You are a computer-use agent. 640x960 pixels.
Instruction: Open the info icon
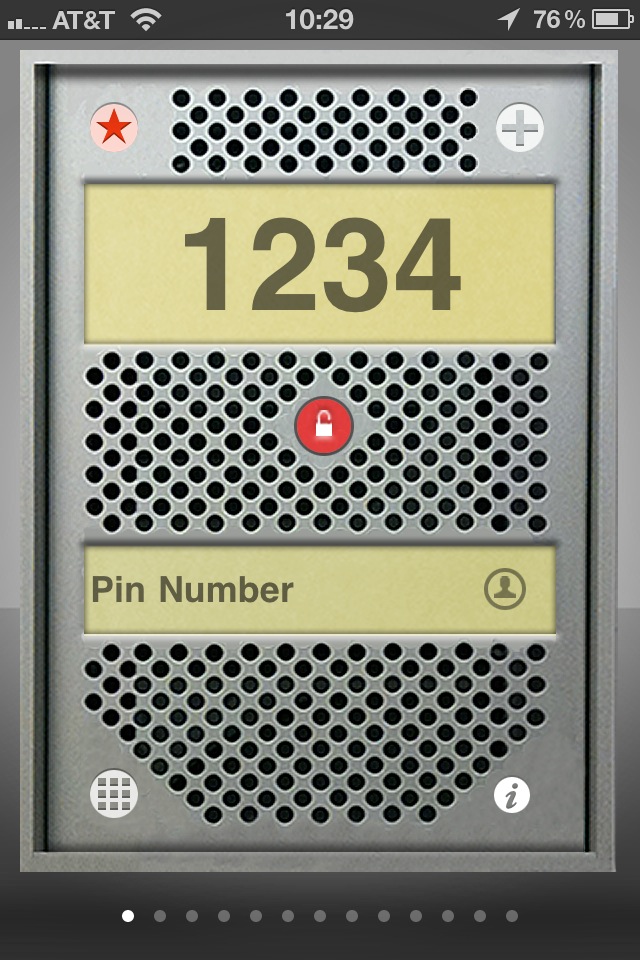point(512,796)
